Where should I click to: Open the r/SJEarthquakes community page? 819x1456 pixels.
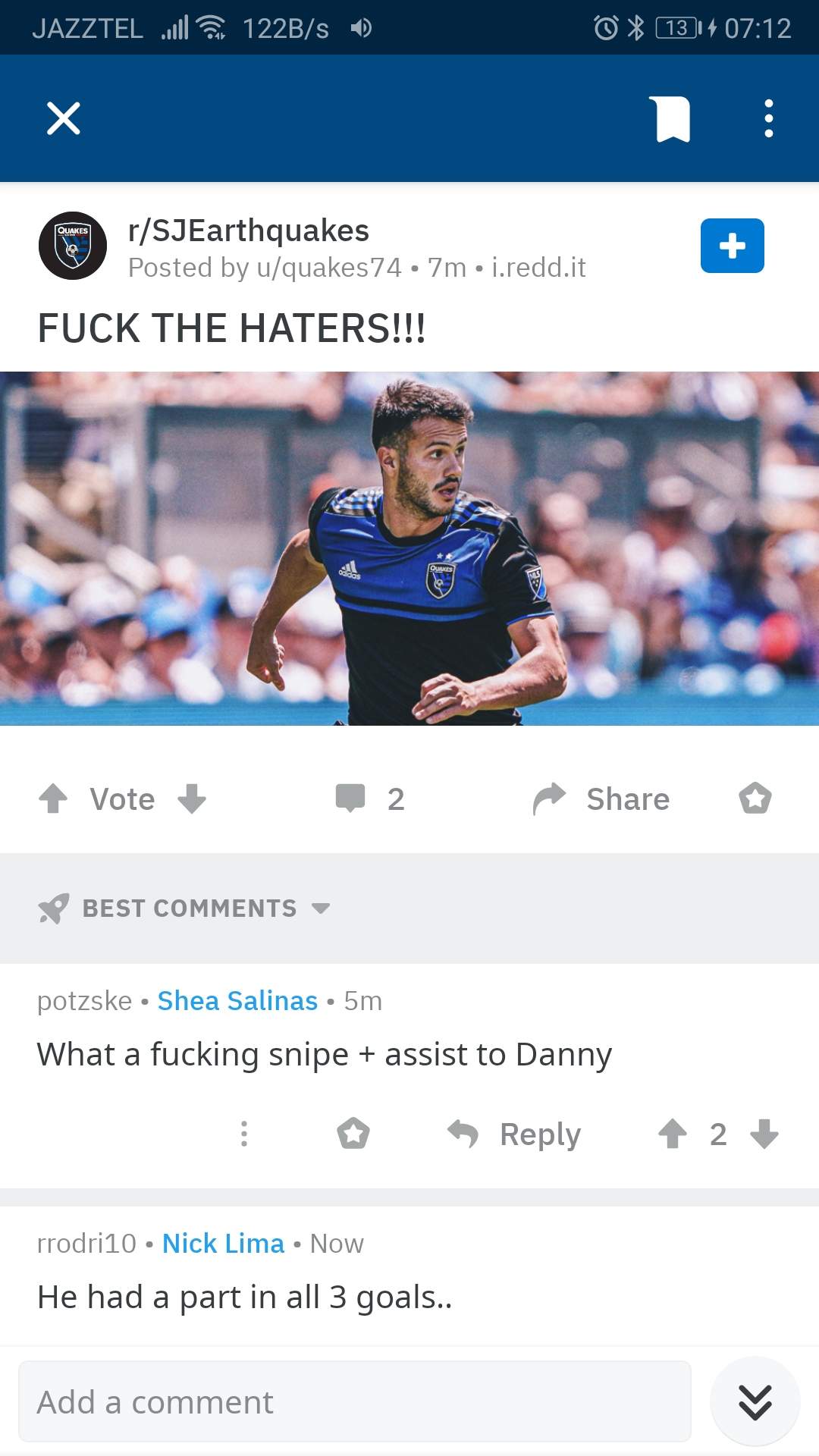[248, 231]
